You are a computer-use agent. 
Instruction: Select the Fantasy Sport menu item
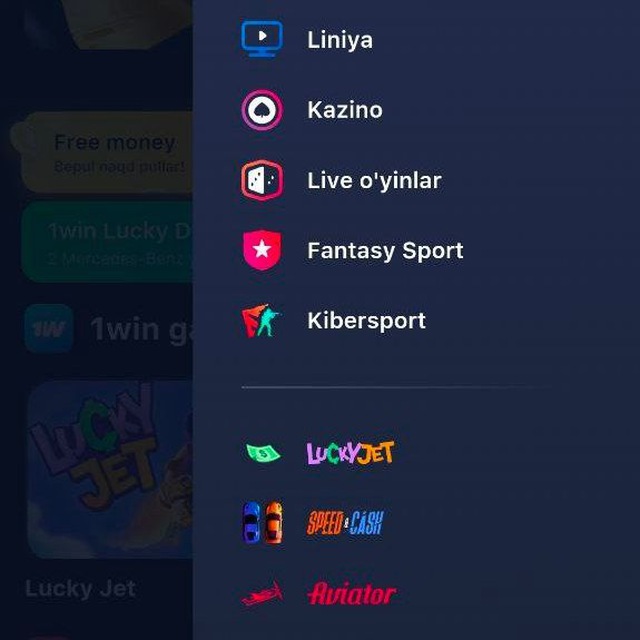pos(384,251)
